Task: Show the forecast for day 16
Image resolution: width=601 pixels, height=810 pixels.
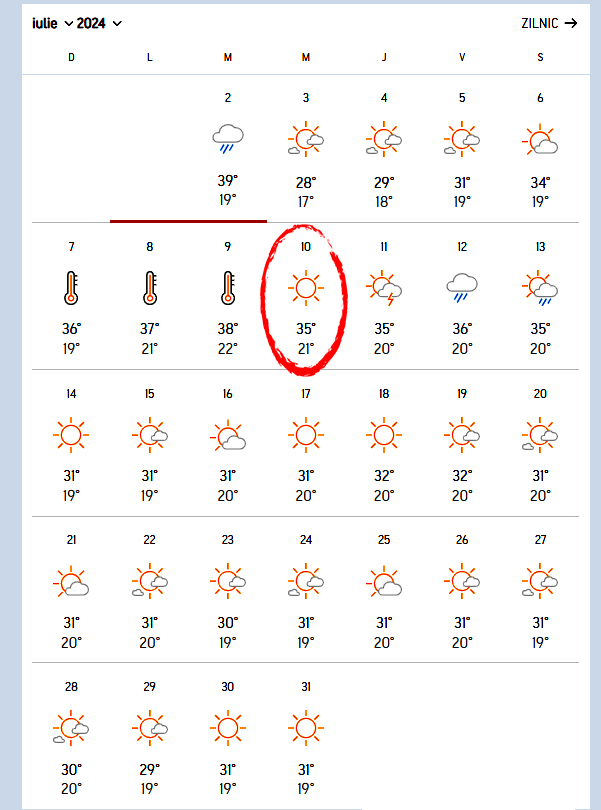Action: (x=228, y=443)
